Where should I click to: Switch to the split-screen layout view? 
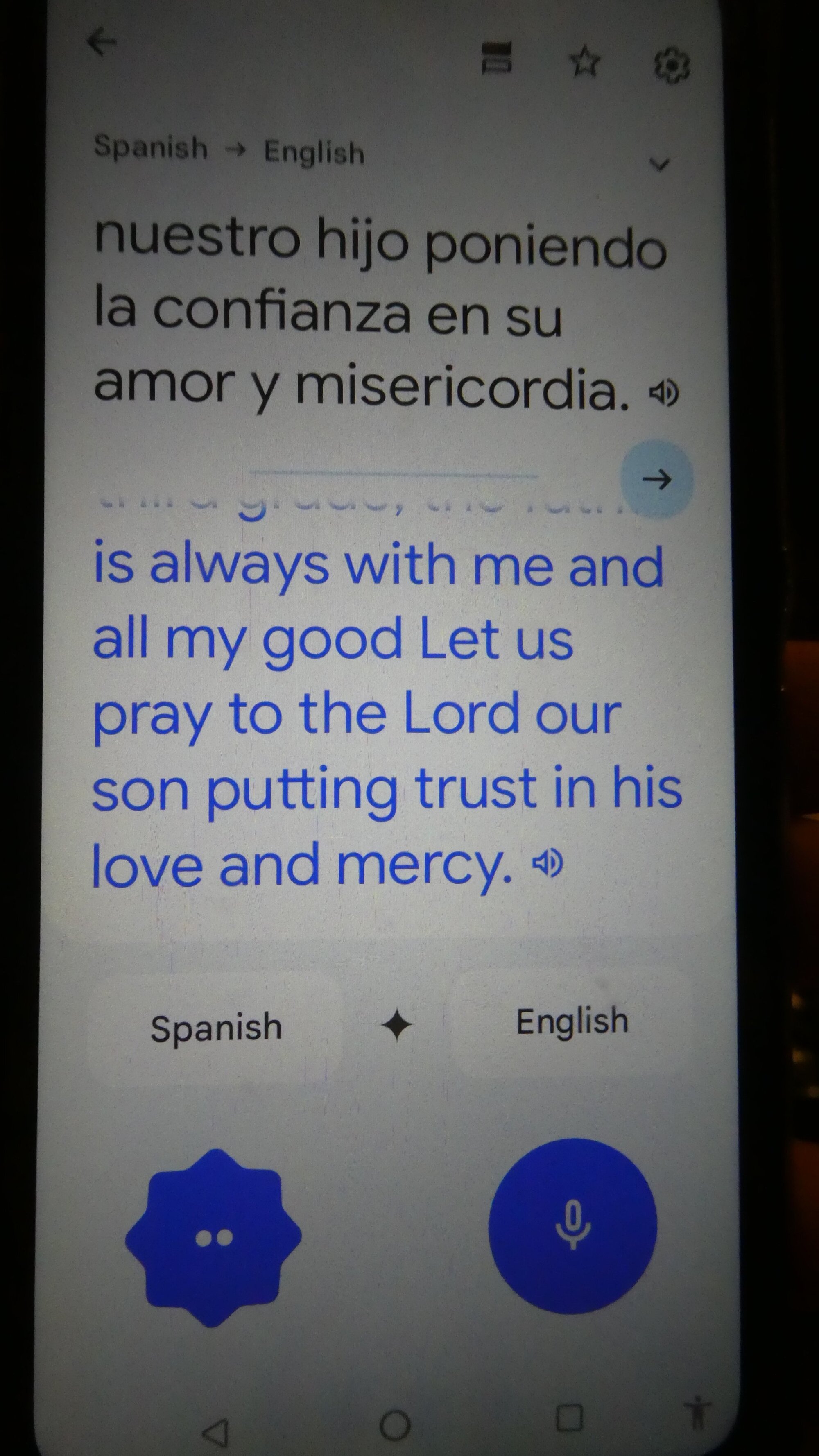(x=496, y=58)
